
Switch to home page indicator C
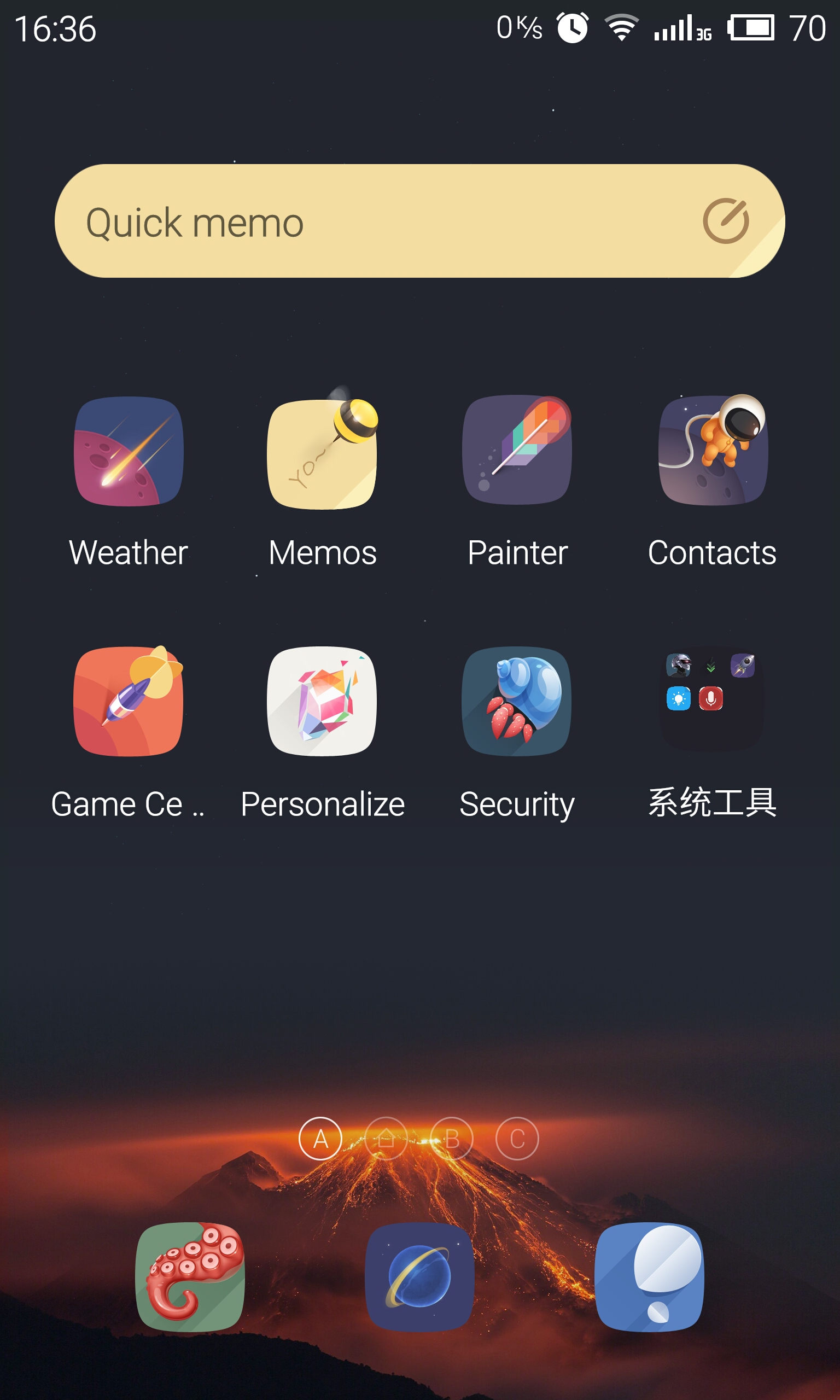click(517, 1139)
